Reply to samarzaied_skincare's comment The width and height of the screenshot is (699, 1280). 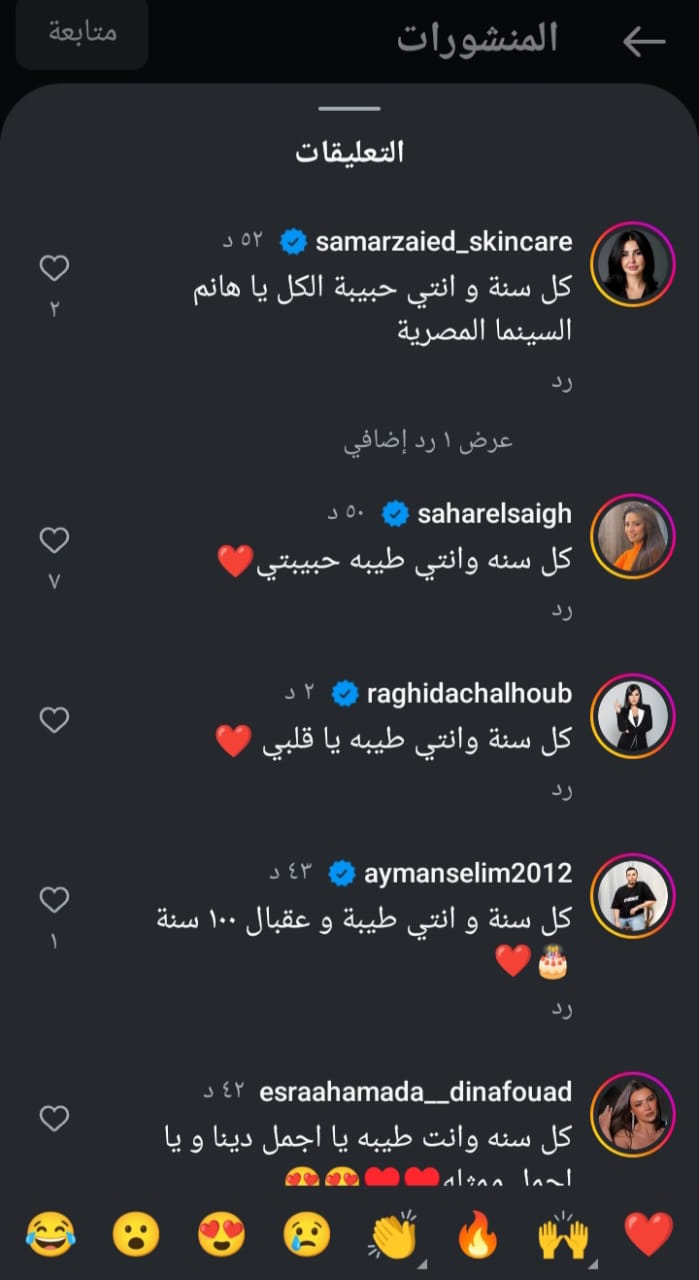tap(561, 383)
